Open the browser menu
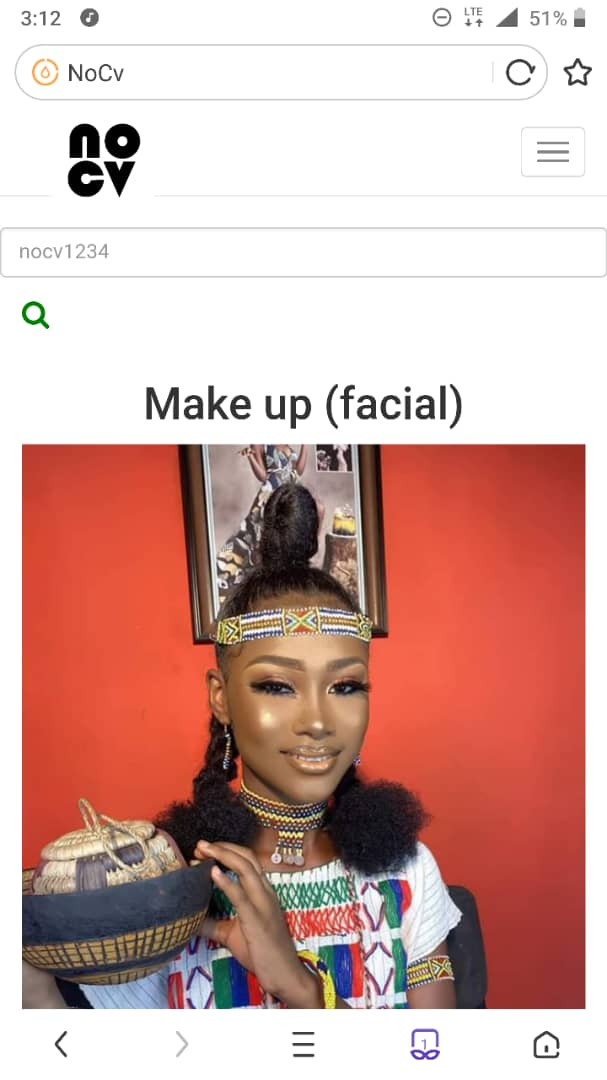607x1080 pixels. point(303,1044)
